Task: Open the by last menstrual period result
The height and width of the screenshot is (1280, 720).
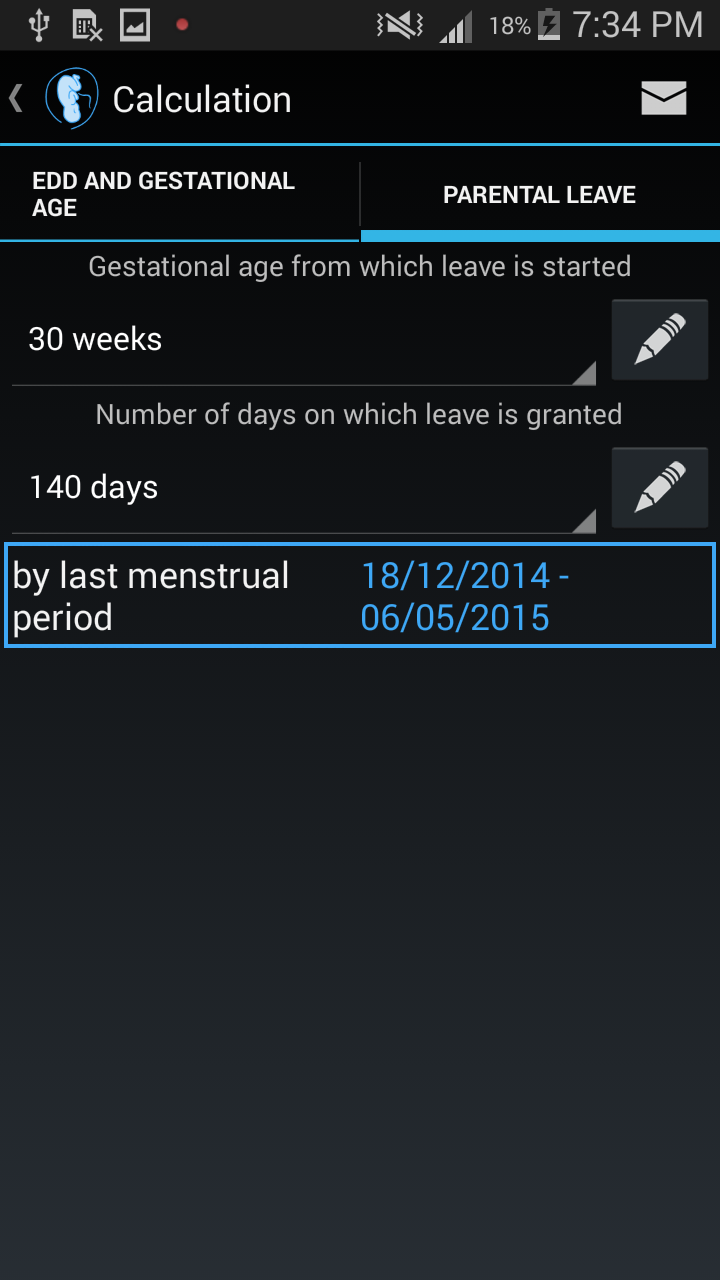Action: [x=360, y=596]
